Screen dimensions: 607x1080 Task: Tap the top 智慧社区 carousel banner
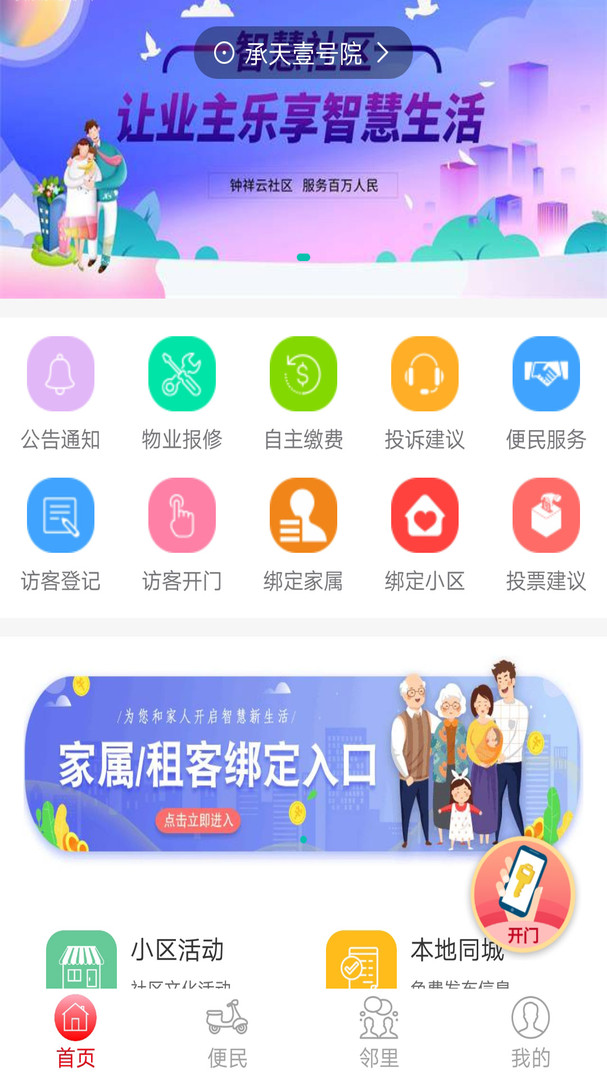click(303, 149)
